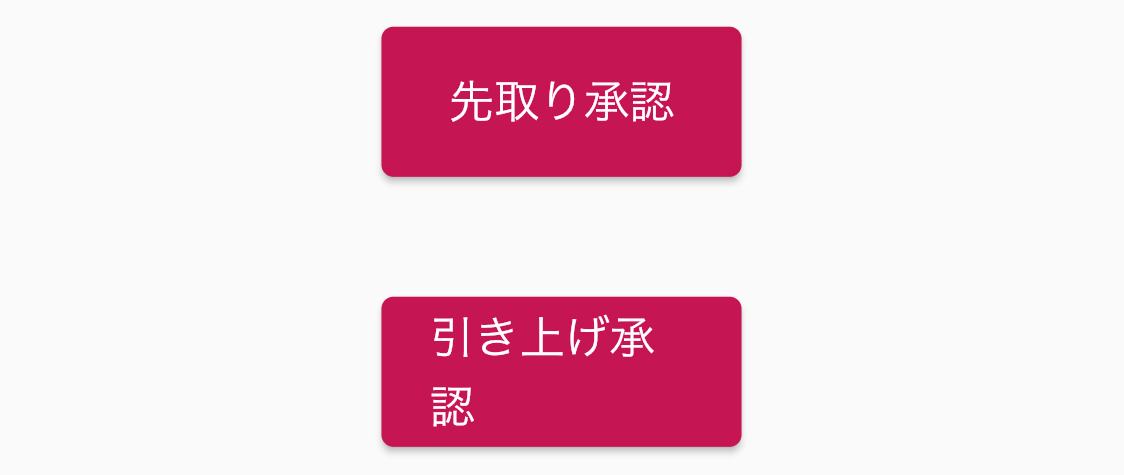The height and width of the screenshot is (475, 1124).
Task: Select the 引き上げ承認 button
Action: [561, 371]
